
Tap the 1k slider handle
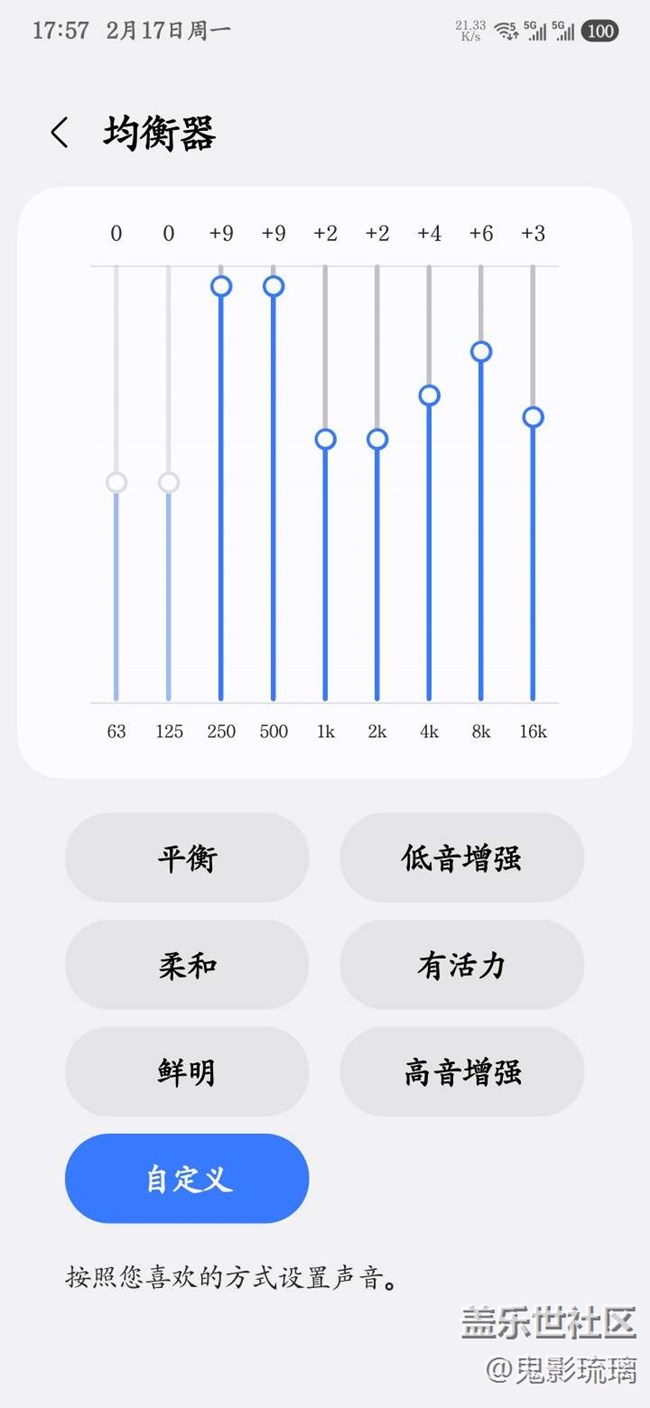(x=325, y=439)
